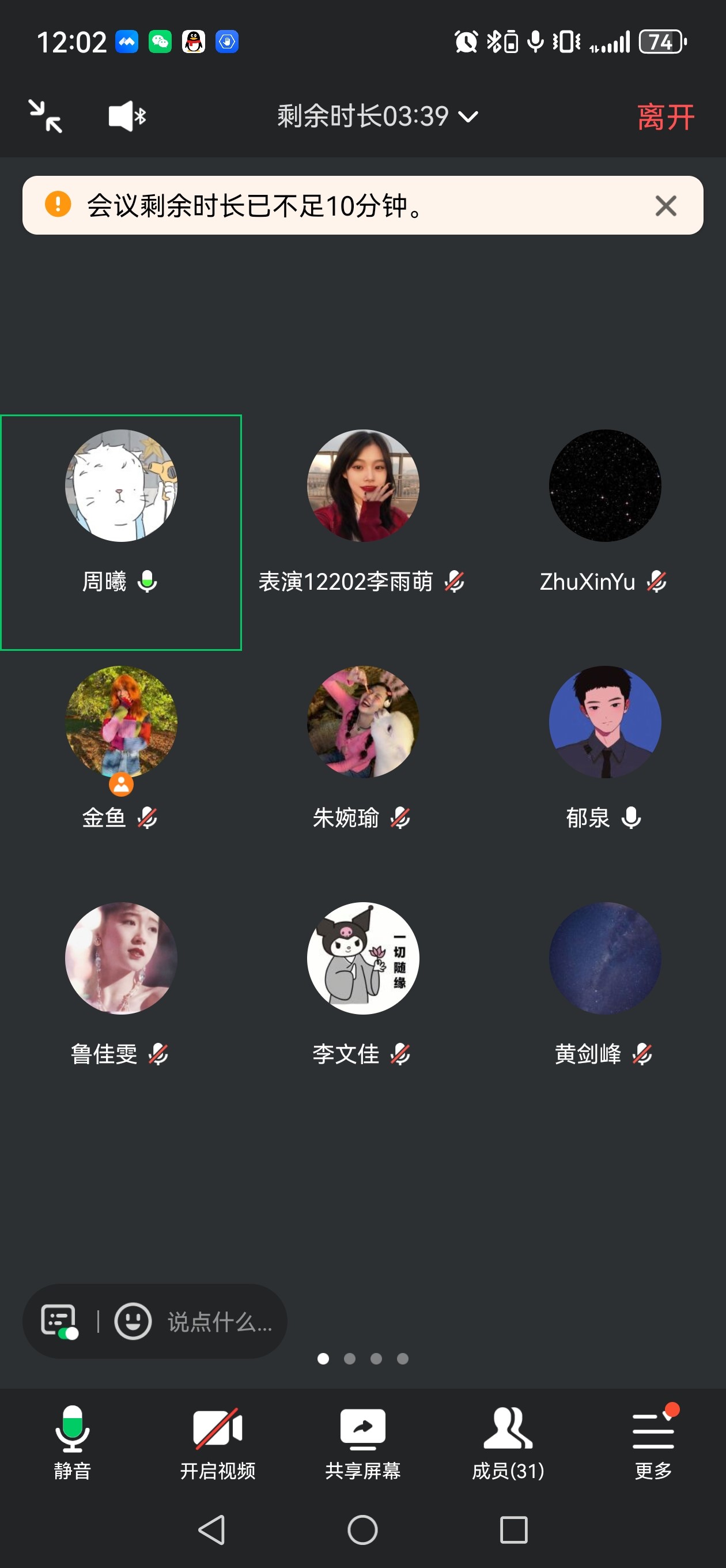This screenshot has height=1568, width=726.
Task: Turn on camera with 开启视频
Action: (x=217, y=1442)
